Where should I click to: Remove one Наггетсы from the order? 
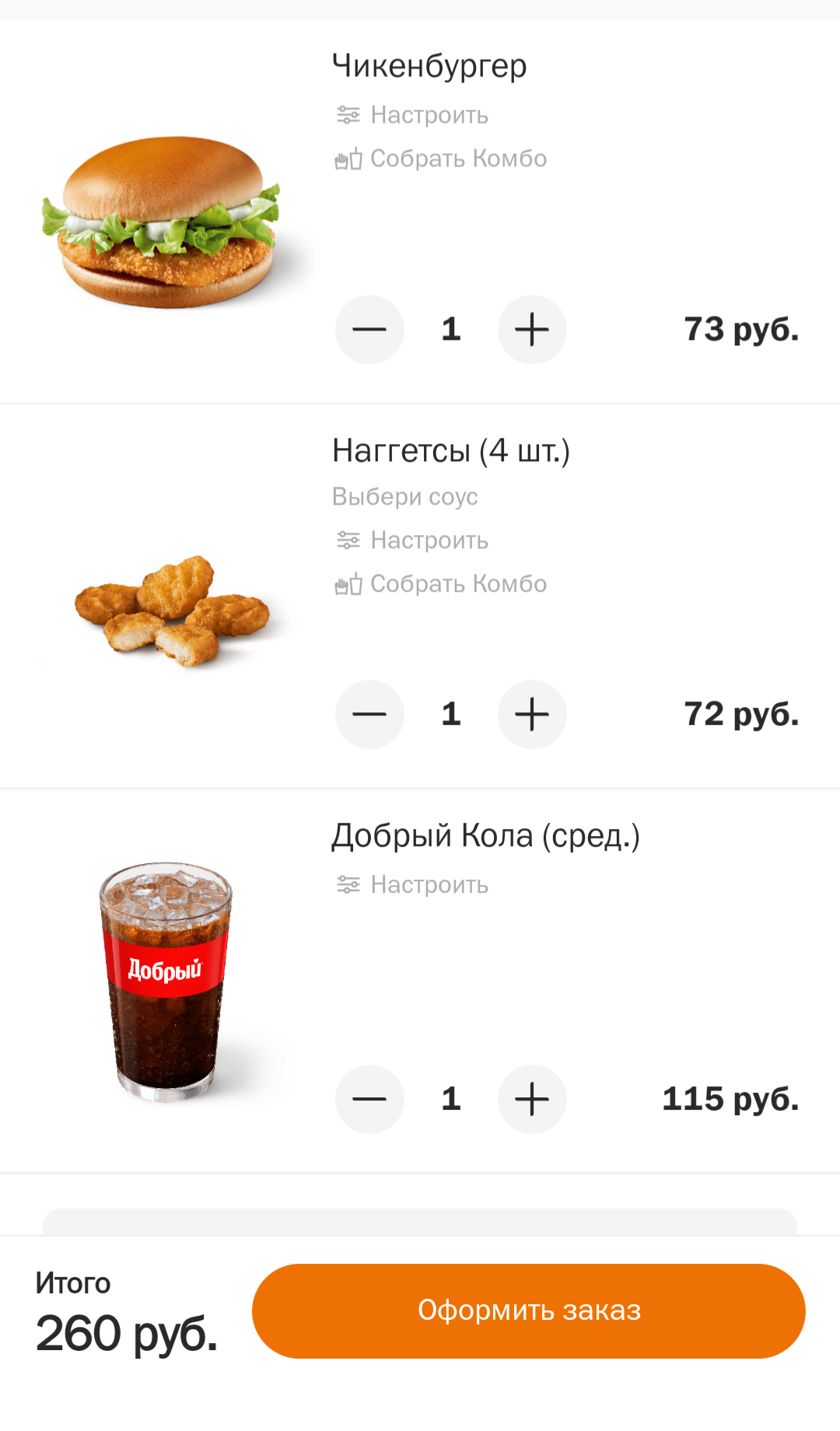(x=369, y=715)
